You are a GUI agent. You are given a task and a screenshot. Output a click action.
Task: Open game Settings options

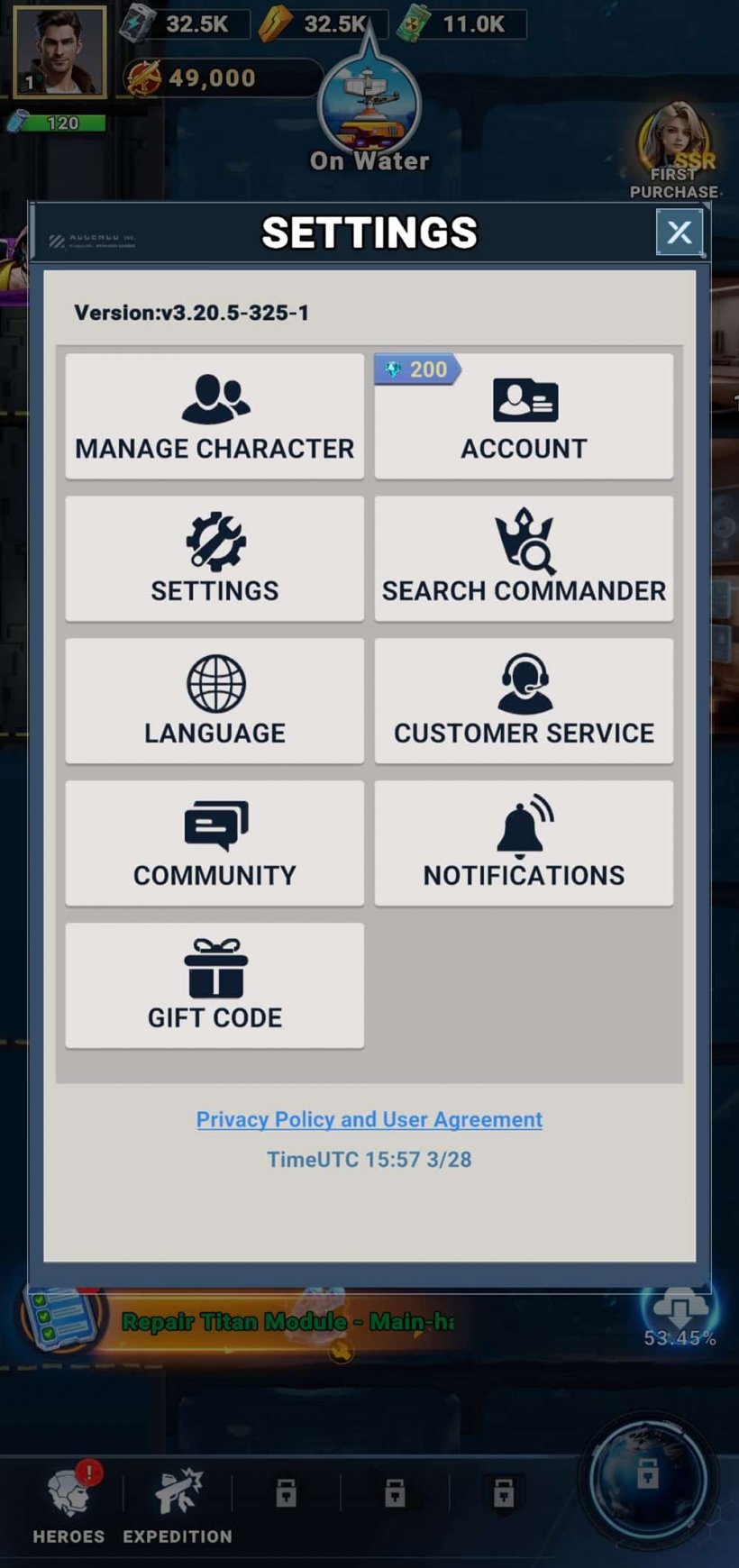tap(214, 559)
